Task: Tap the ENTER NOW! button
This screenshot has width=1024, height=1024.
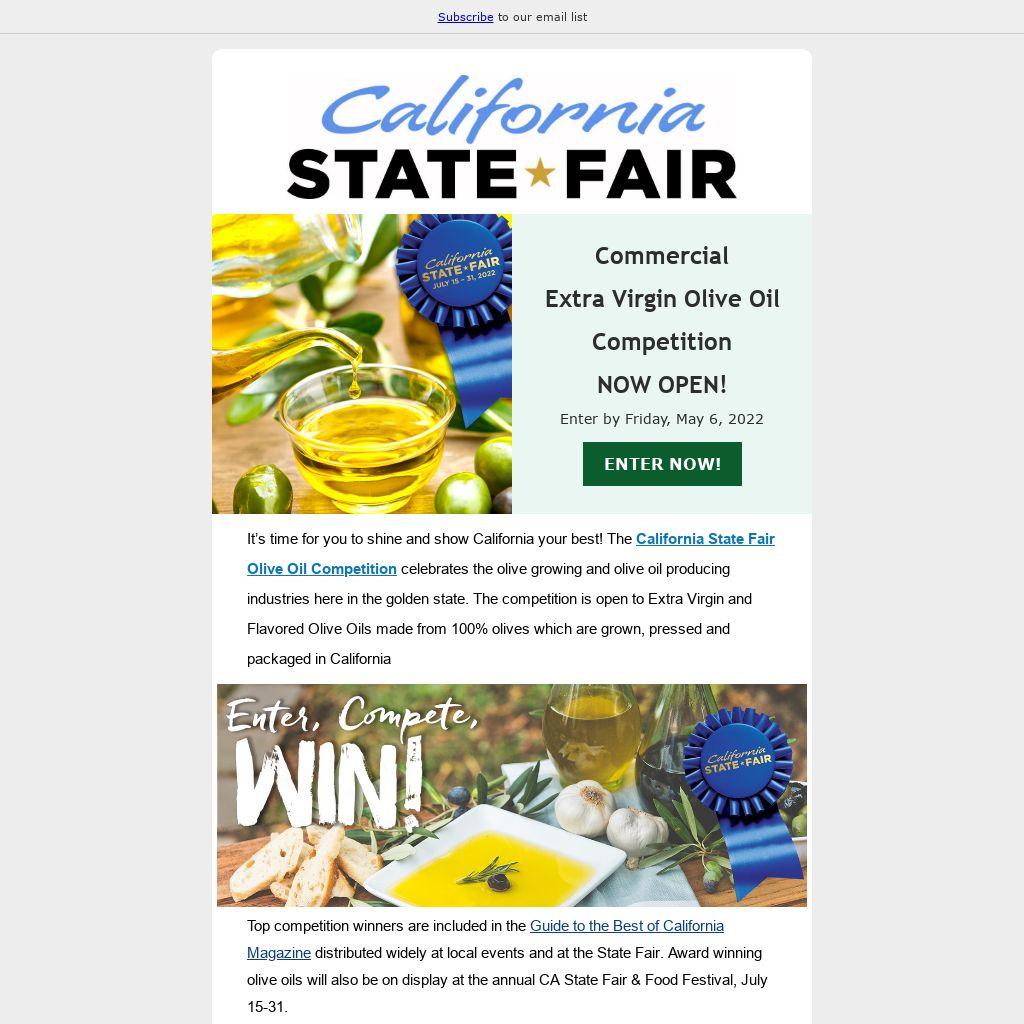Action: point(662,464)
